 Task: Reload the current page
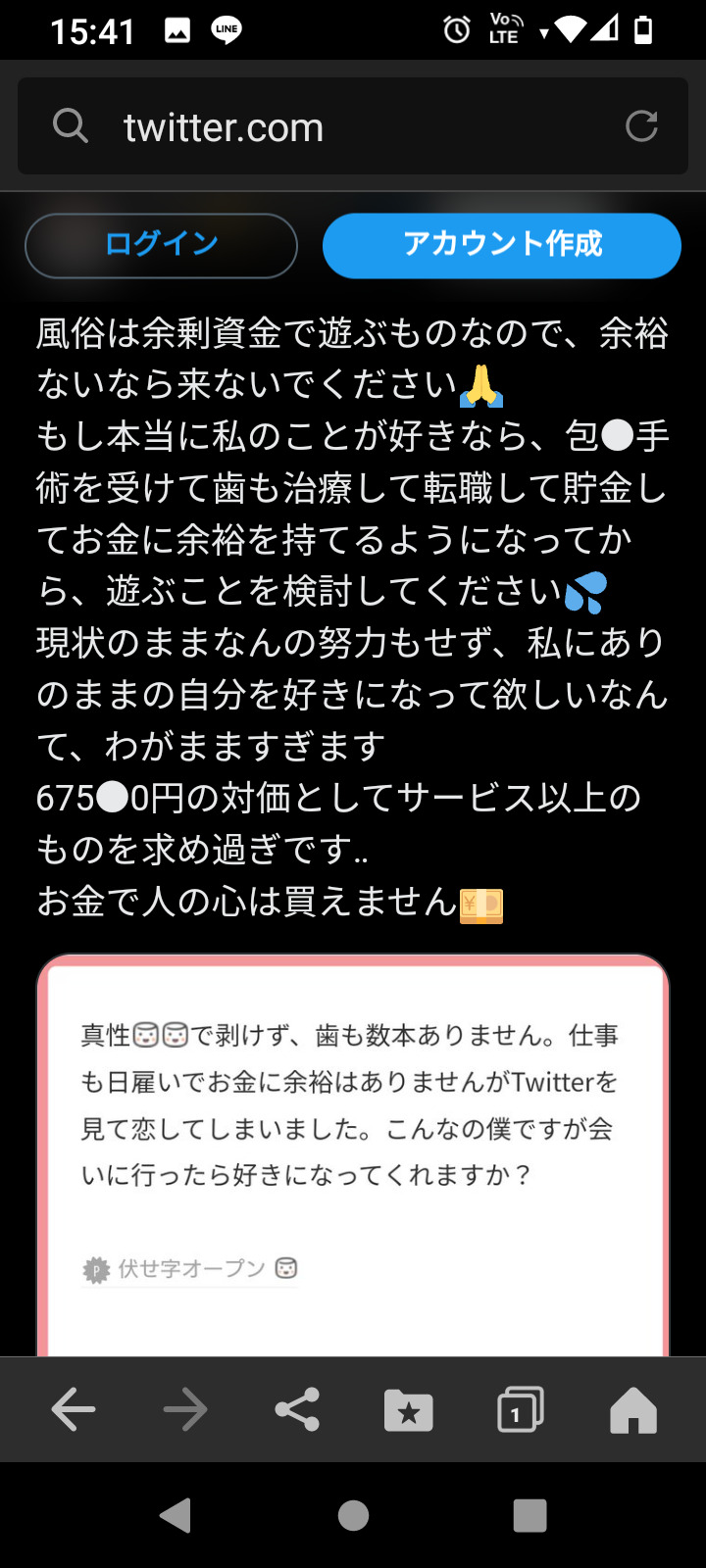641,126
